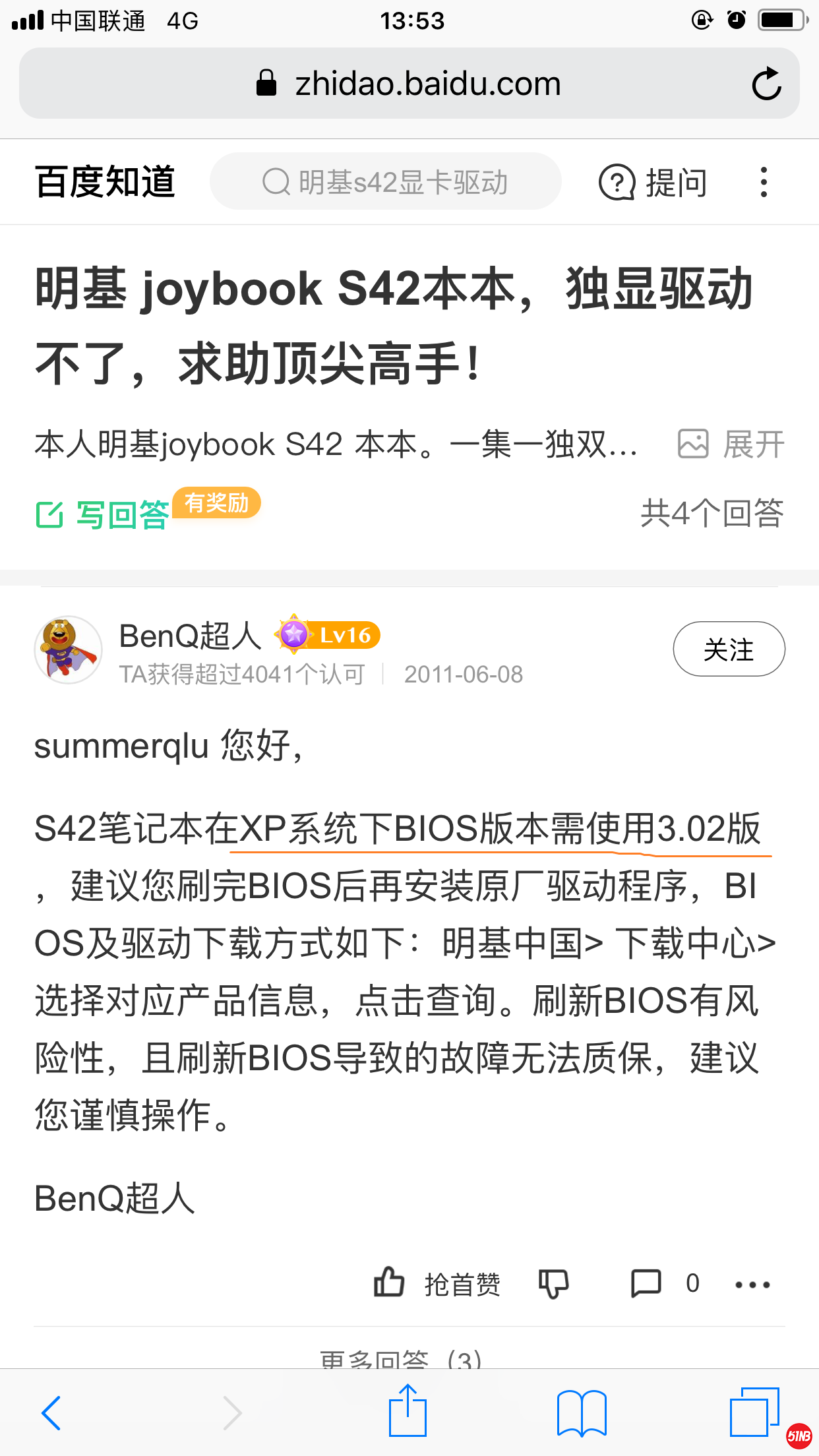Follow BenQ超人 with 关注 button
The width and height of the screenshot is (819, 1456).
tap(729, 650)
